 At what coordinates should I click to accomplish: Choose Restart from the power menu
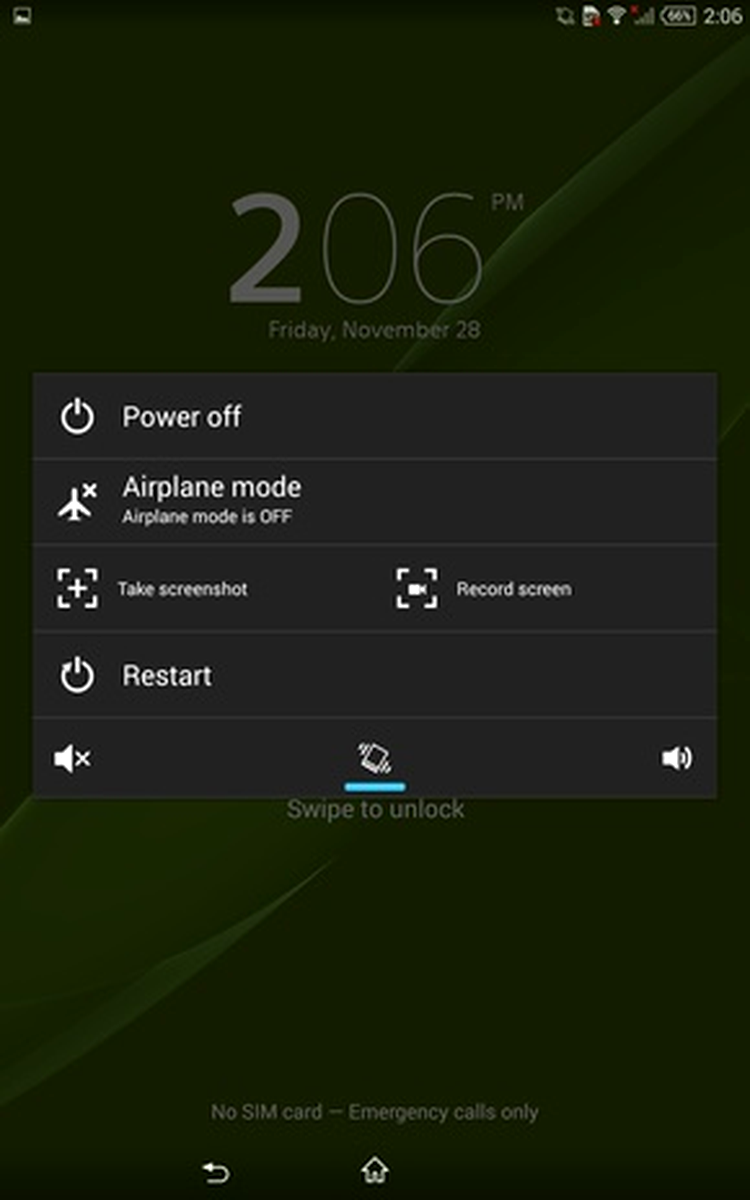(x=374, y=675)
